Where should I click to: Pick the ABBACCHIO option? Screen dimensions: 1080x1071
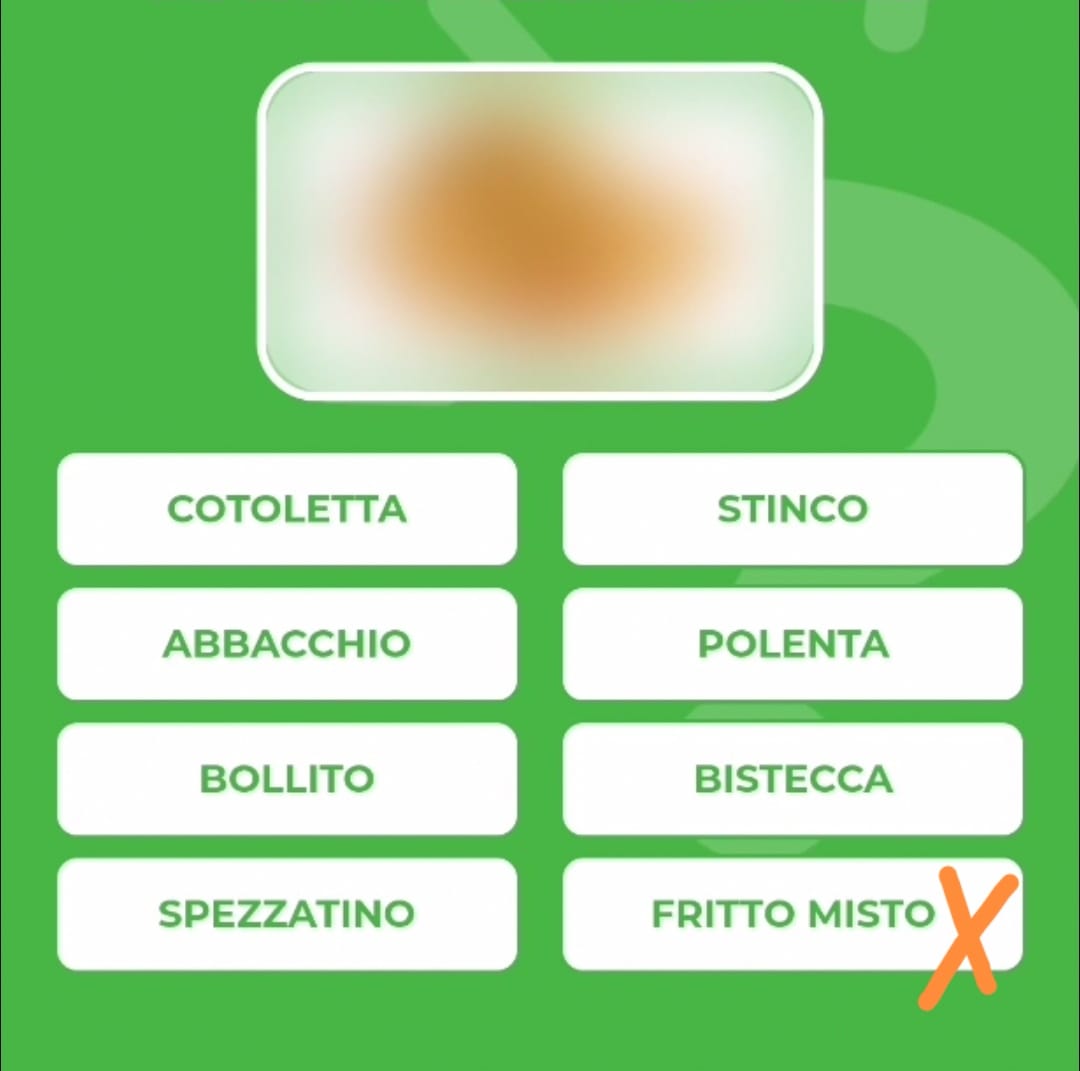coord(287,644)
